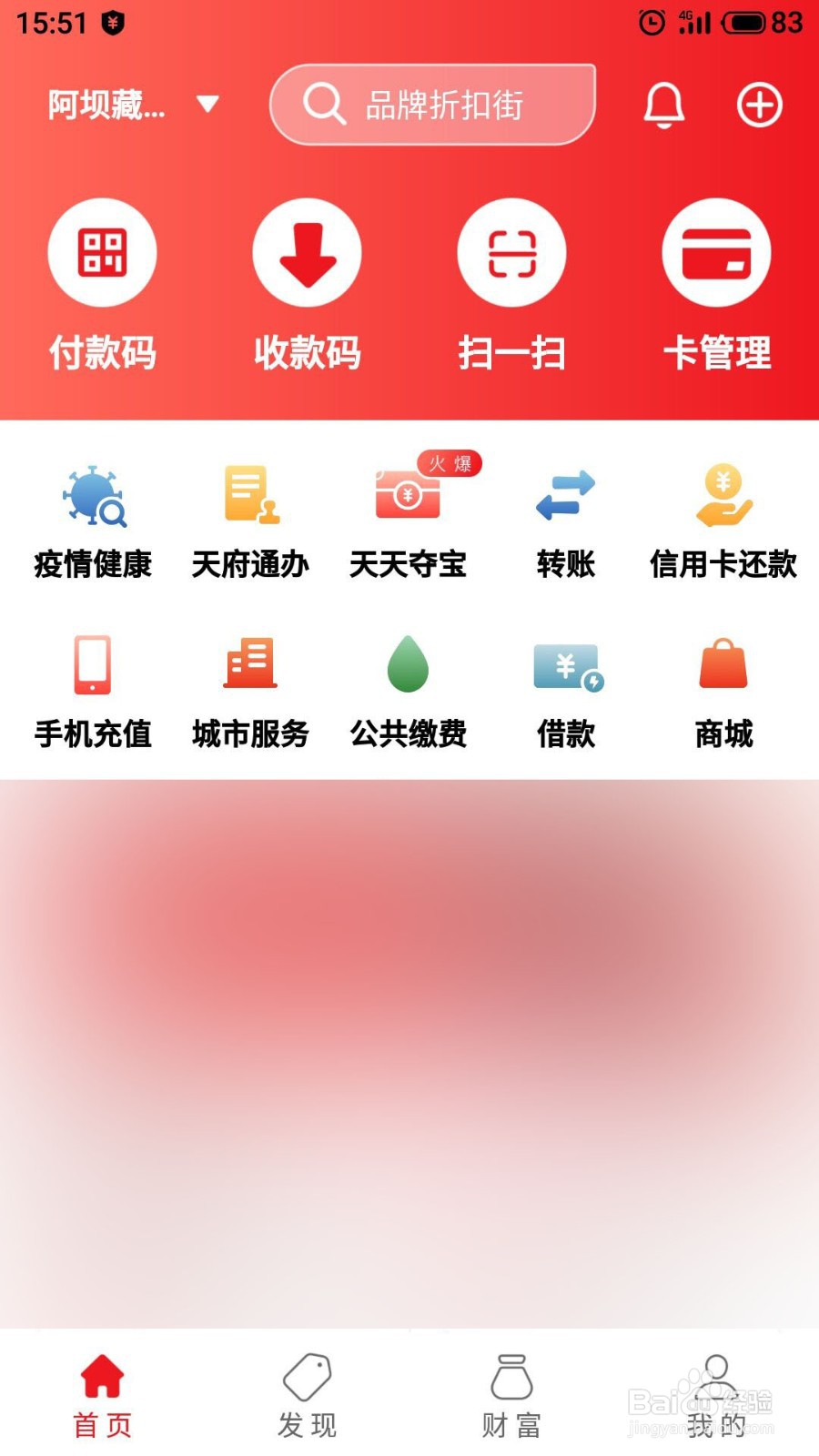Screen dimensions: 819x1456
Task: Open the plus menu at top right
Action: pyautogui.click(x=758, y=105)
